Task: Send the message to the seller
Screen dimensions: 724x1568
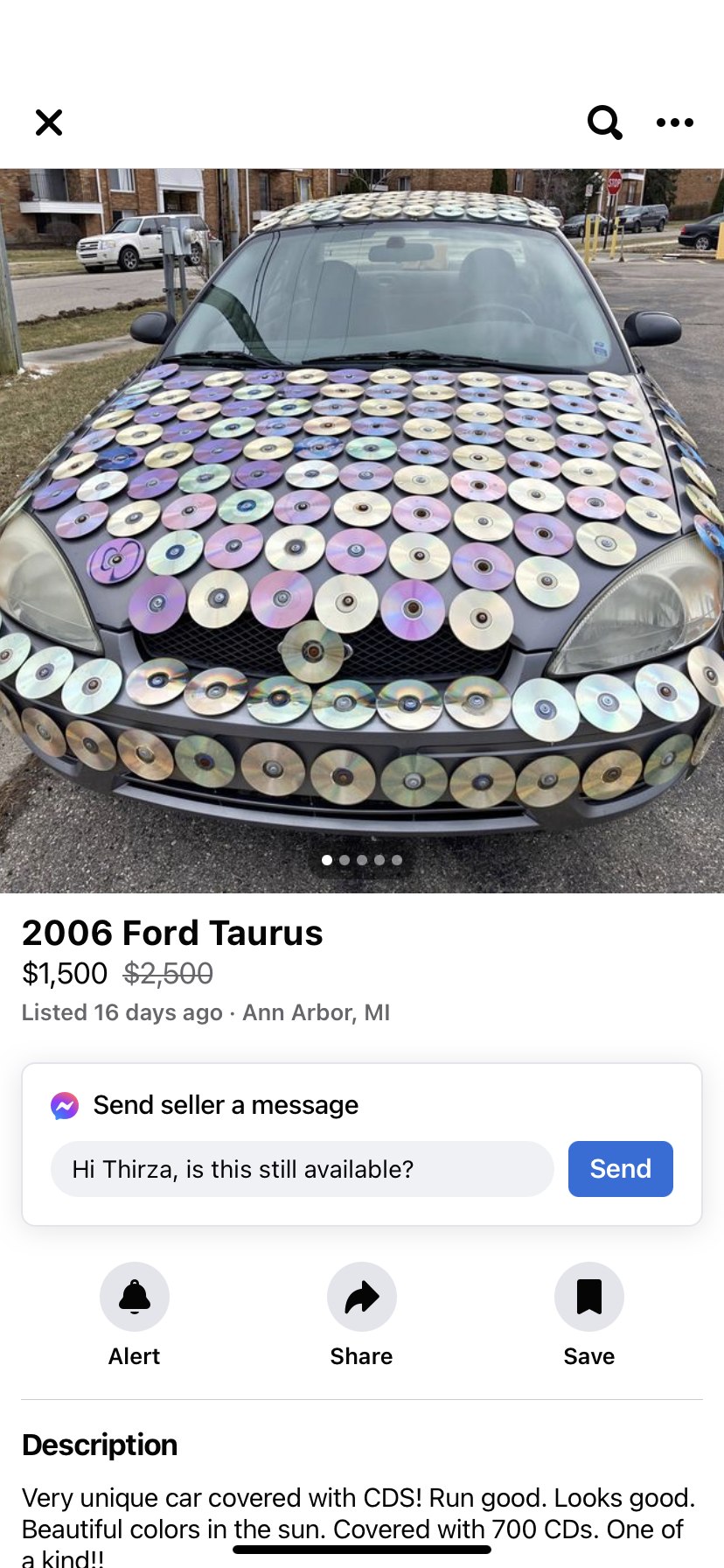Action: tap(620, 1169)
